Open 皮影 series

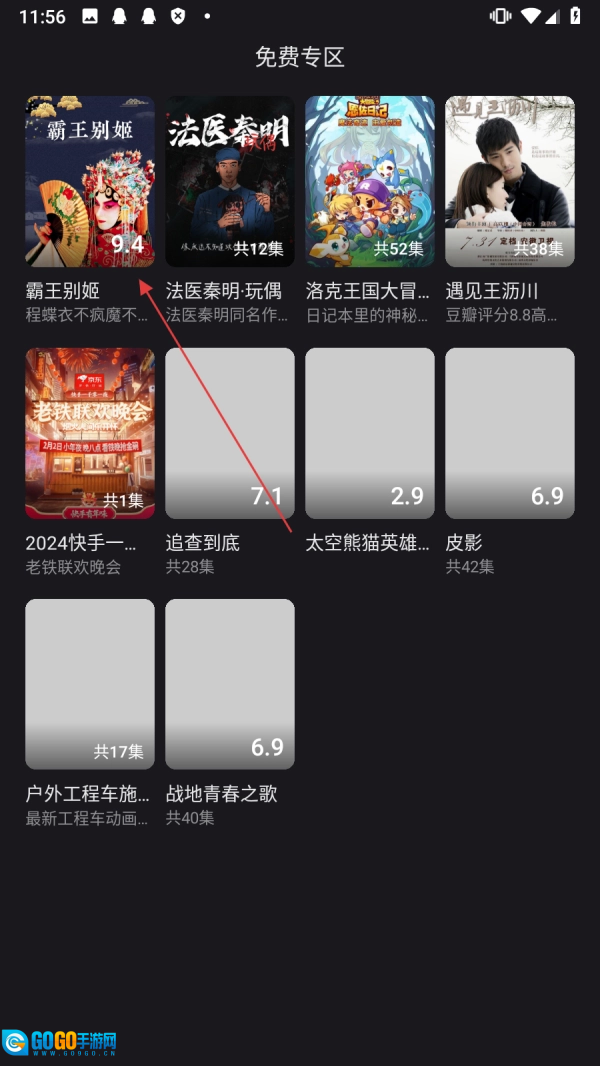[510, 433]
